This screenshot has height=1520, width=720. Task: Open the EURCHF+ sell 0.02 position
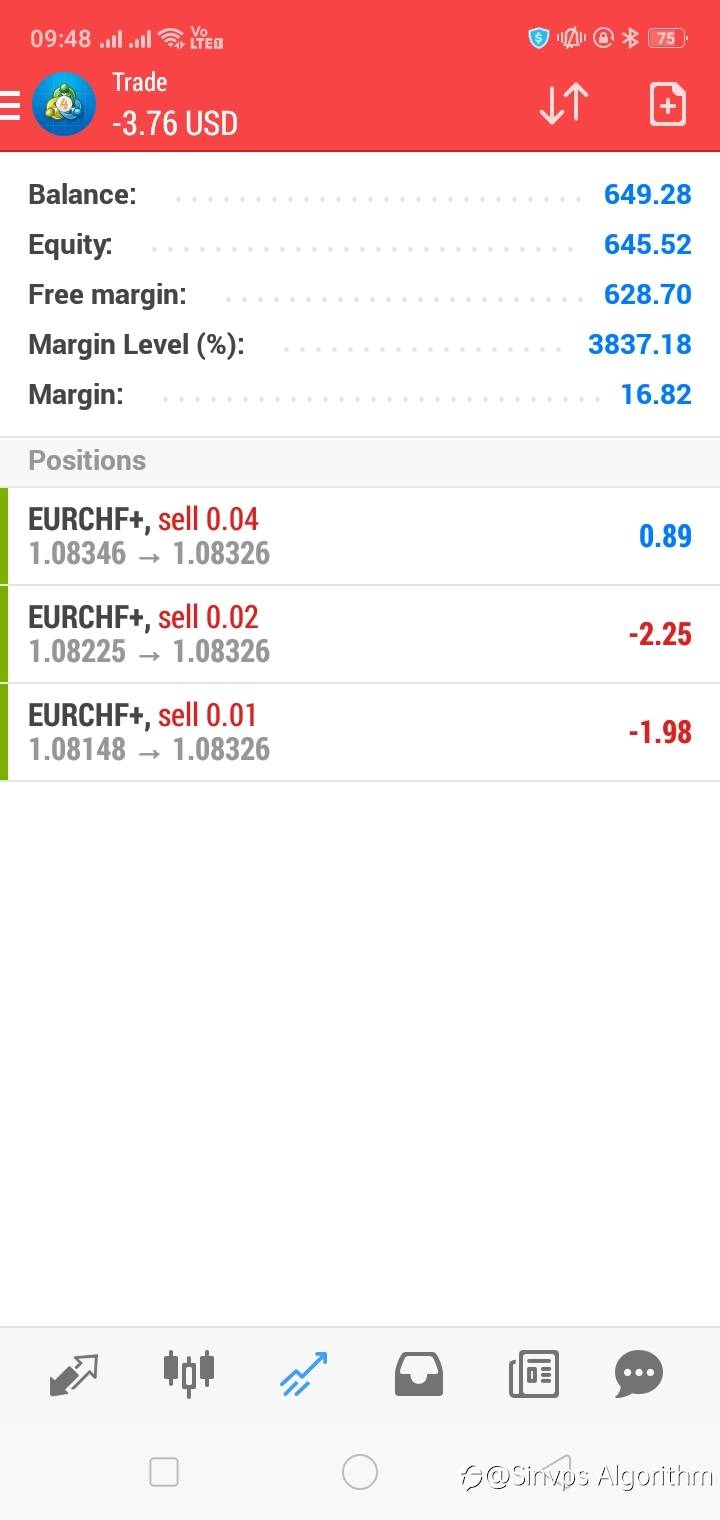tap(360, 634)
